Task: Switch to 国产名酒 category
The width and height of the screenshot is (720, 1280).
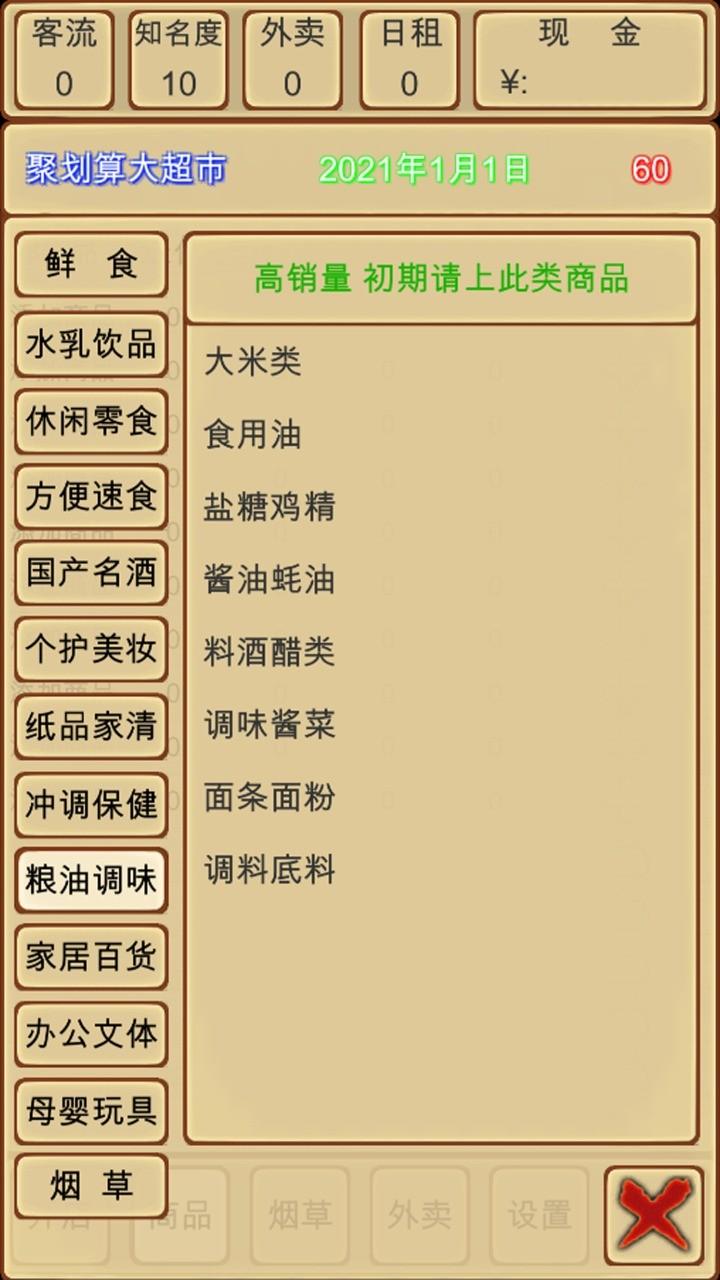Action: click(91, 573)
